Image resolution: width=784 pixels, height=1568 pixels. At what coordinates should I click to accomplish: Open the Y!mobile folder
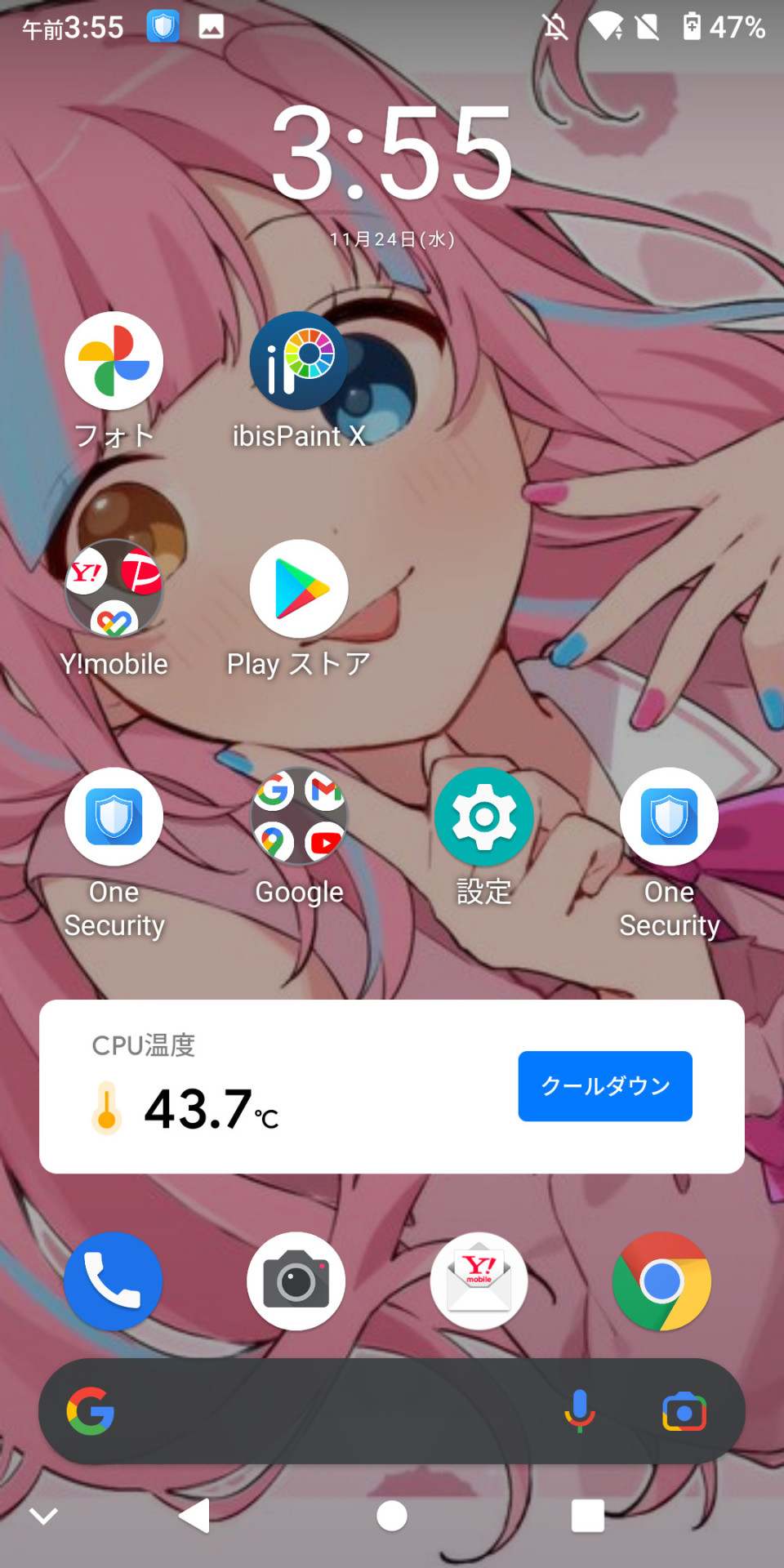[114, 589]
